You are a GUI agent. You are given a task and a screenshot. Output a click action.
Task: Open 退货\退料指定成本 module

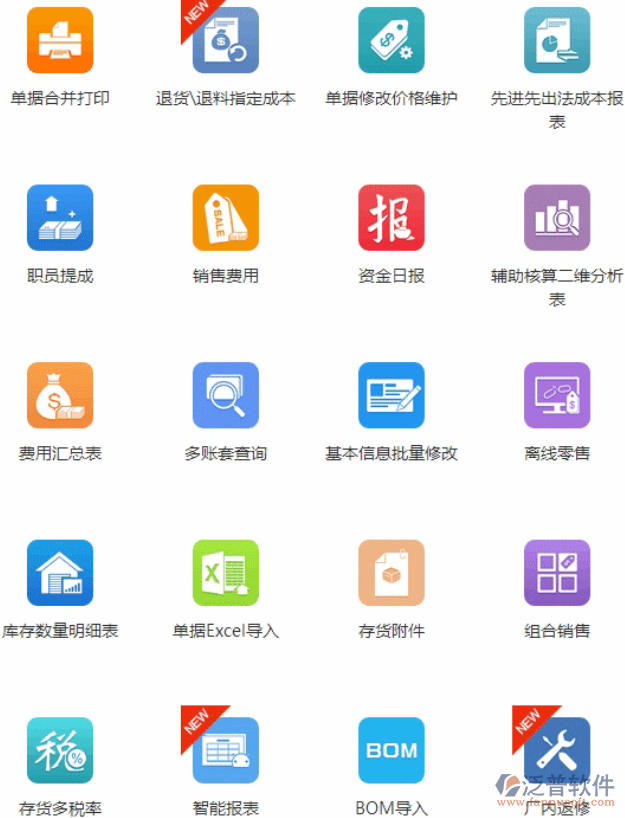pyautogui.click(x=226, y=41)
